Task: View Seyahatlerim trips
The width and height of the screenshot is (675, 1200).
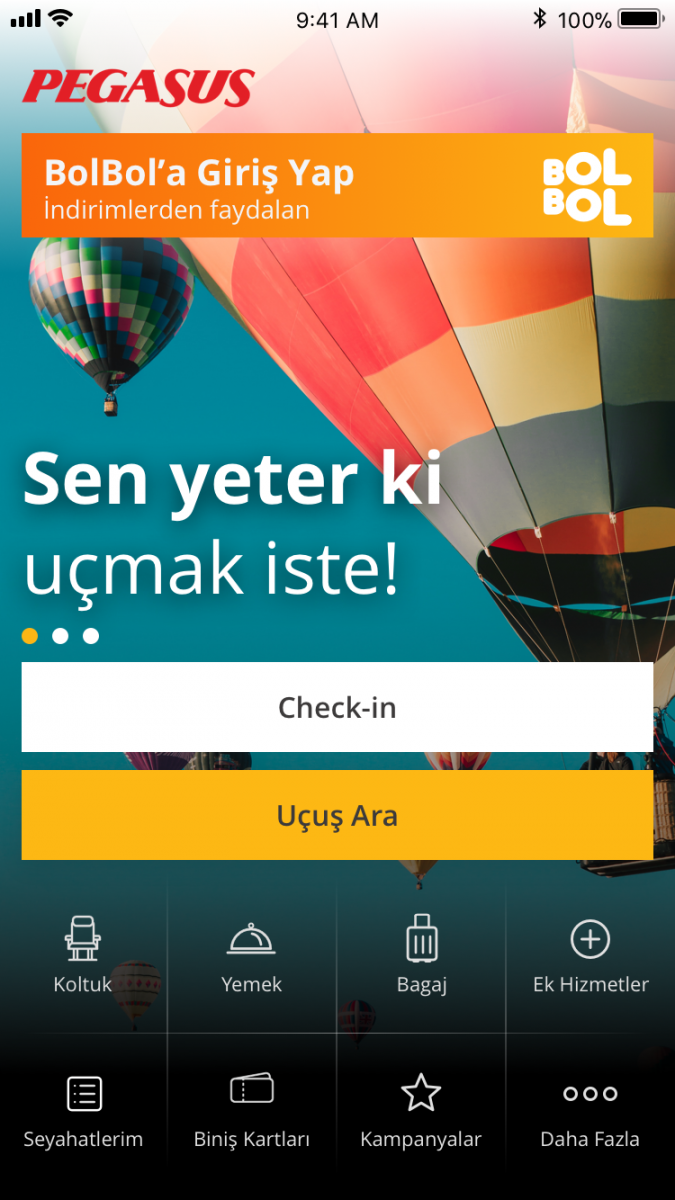Action: click(83, 1112)
